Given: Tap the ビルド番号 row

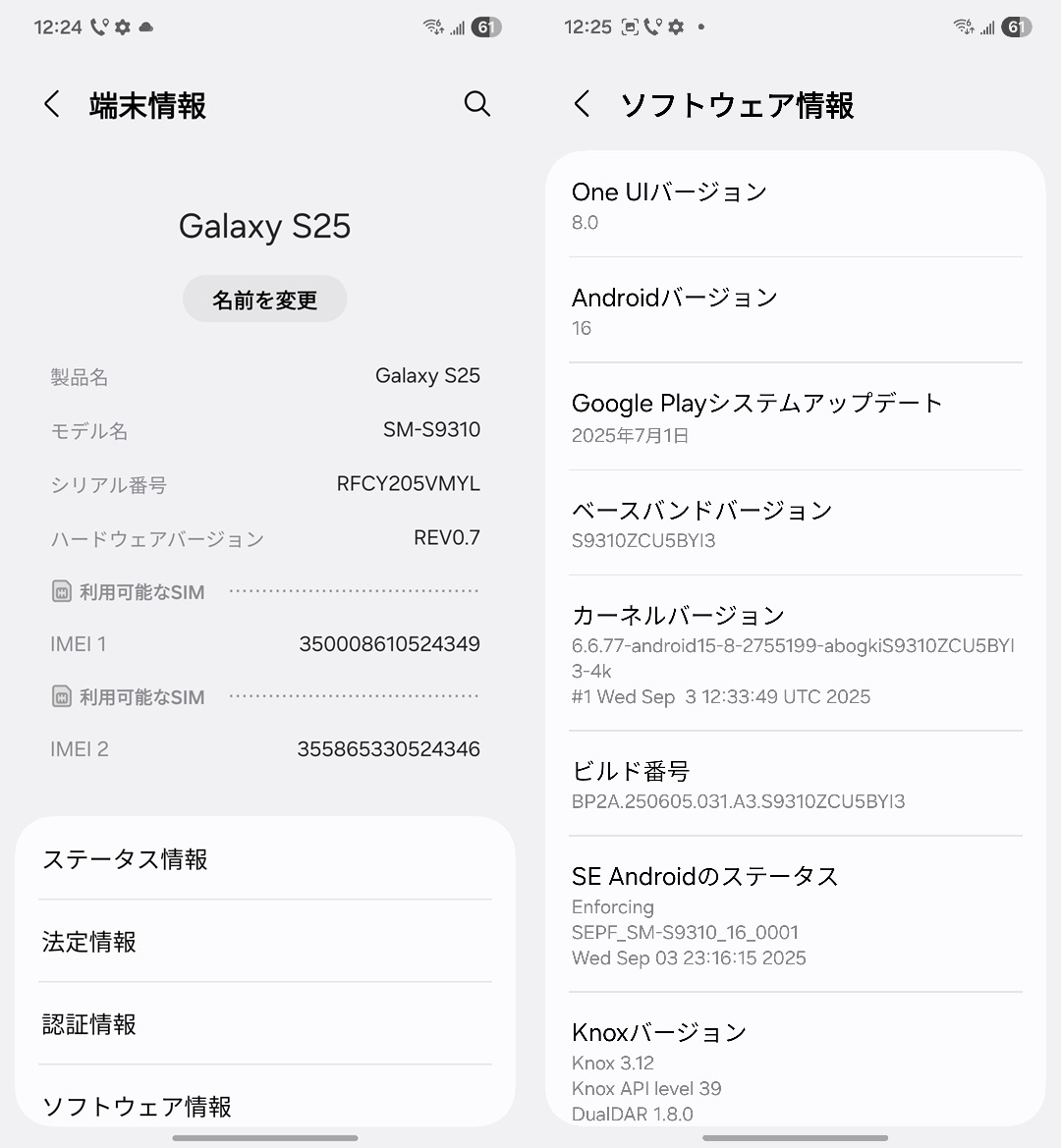Looking at the screenshot, I should click(x=795, y=785).
